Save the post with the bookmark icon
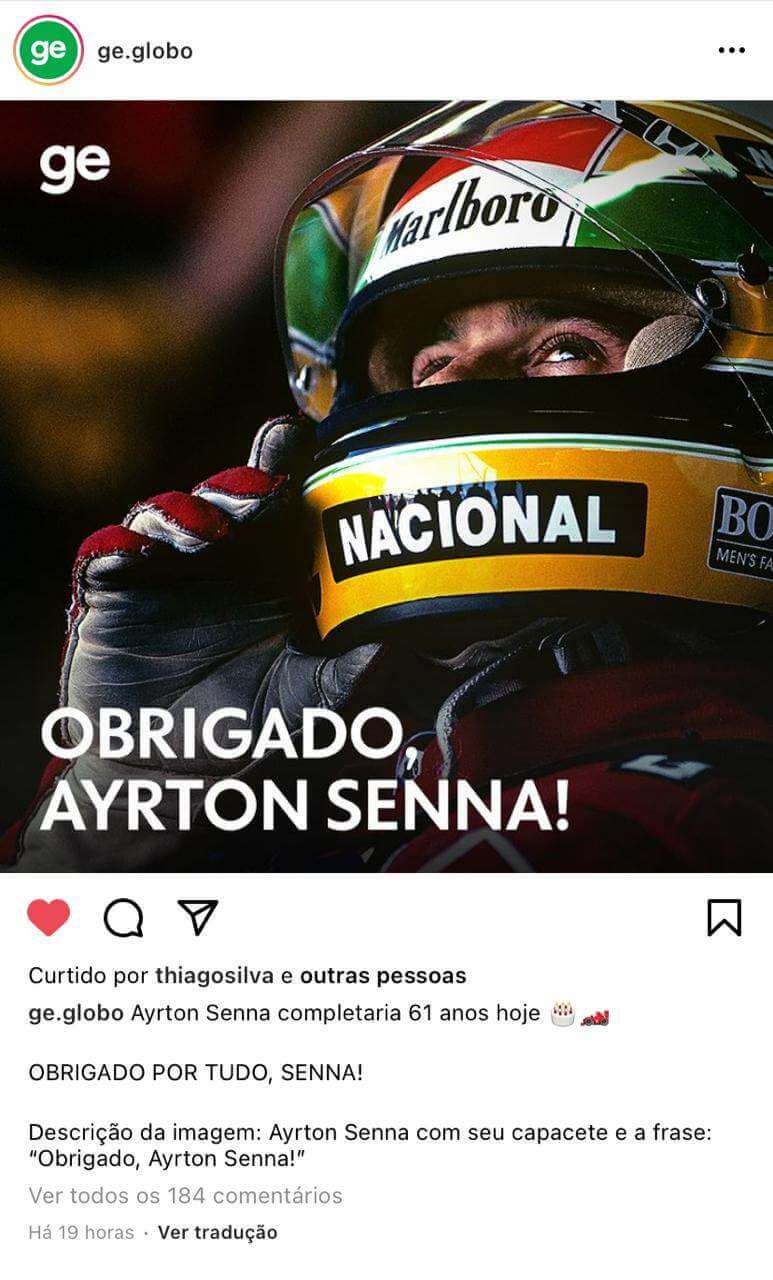Image resolution: width=773 pixels, height=1280 pixels. [x=724, y=917]
